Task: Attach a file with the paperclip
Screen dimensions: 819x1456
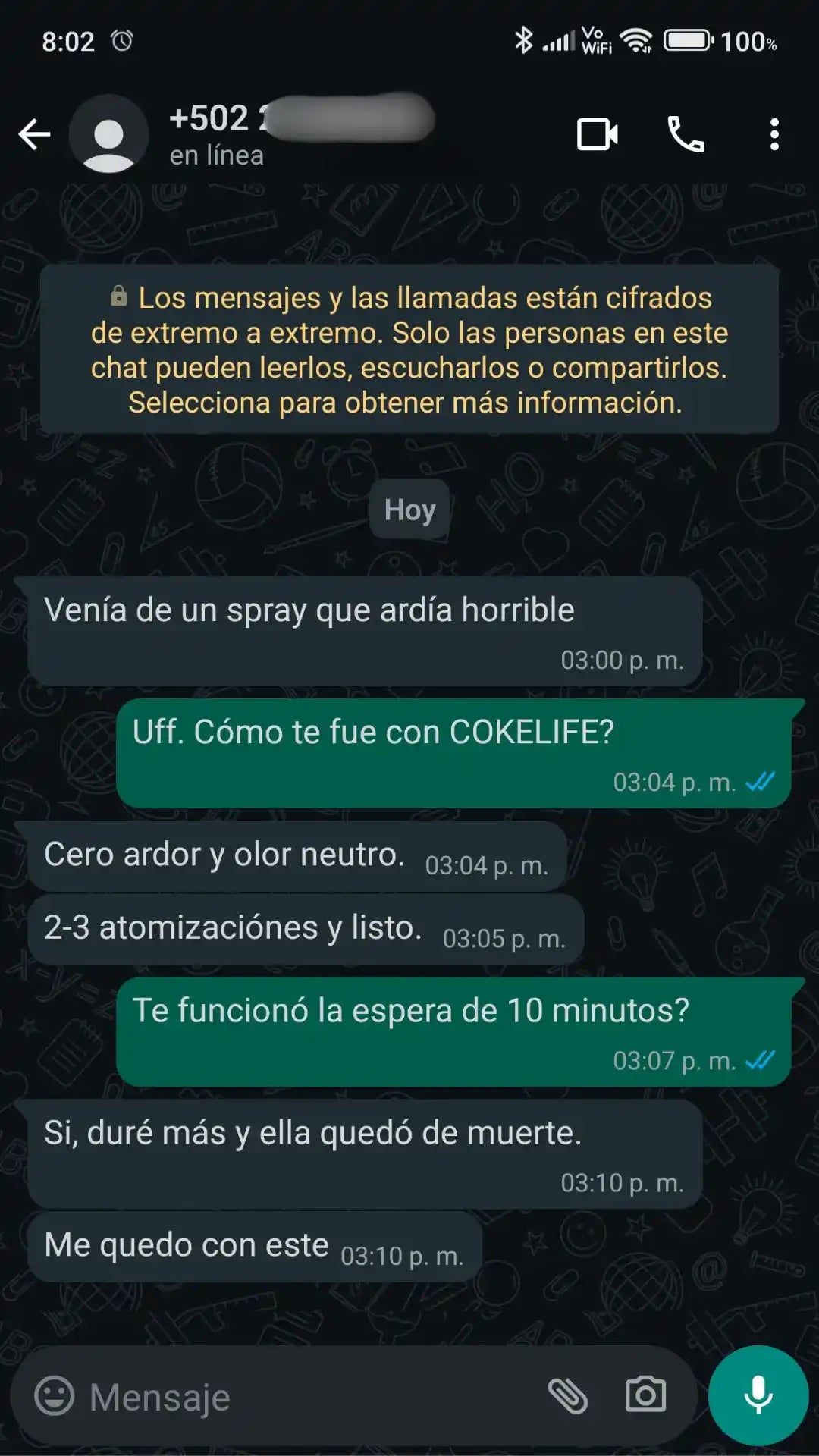Action: point(568,1396)
